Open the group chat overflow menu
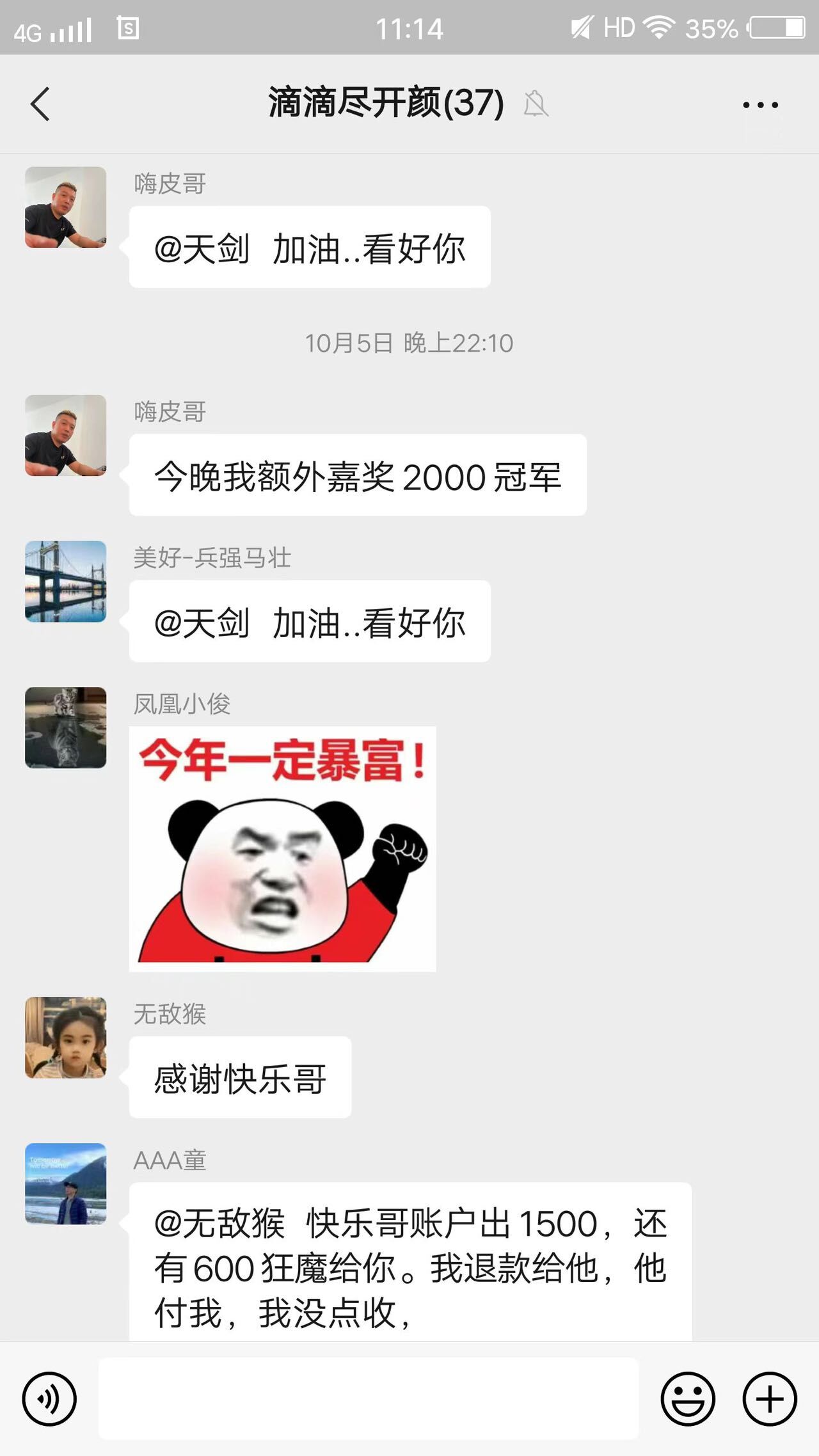The image size is (819, 1456). tap(760, 105)
